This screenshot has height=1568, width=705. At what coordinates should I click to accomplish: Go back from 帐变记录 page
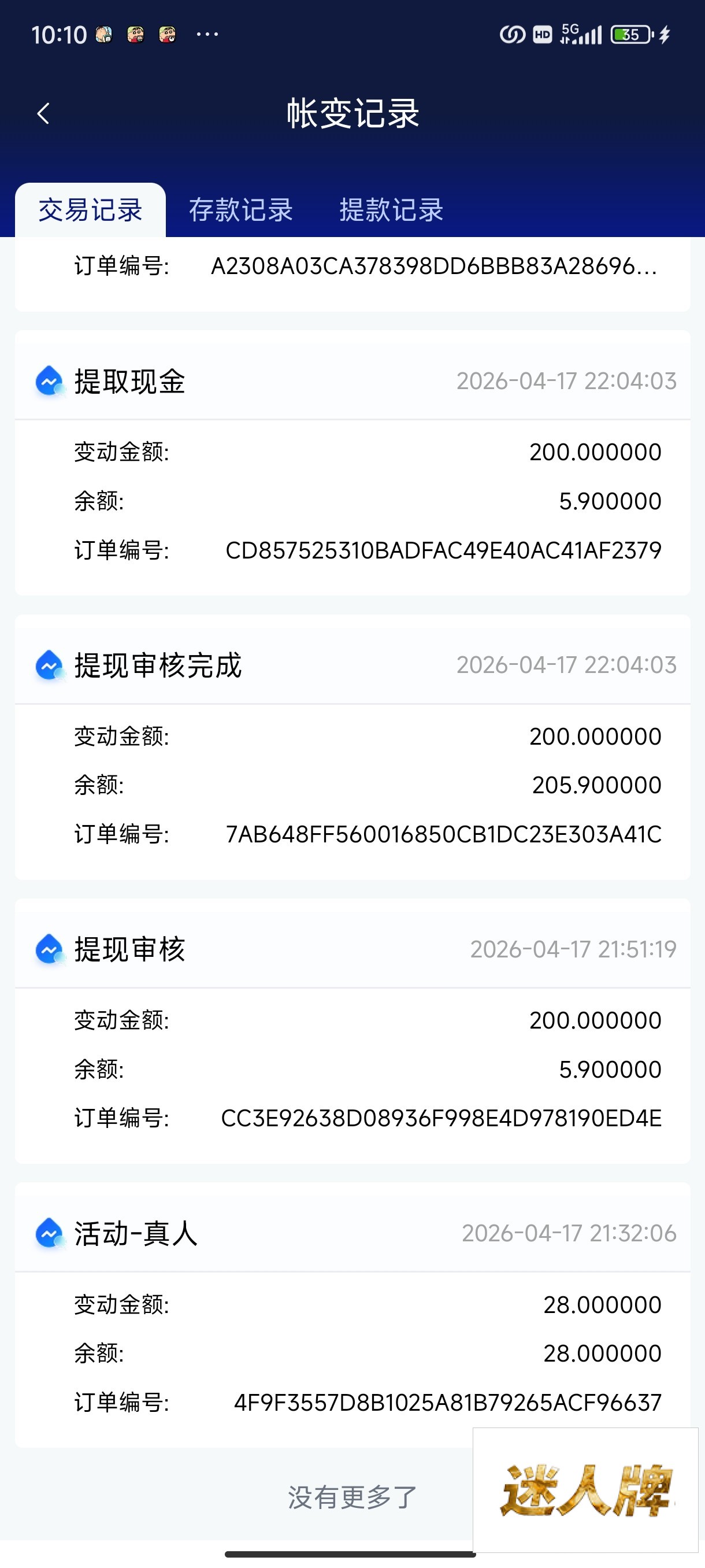[43, 114]
